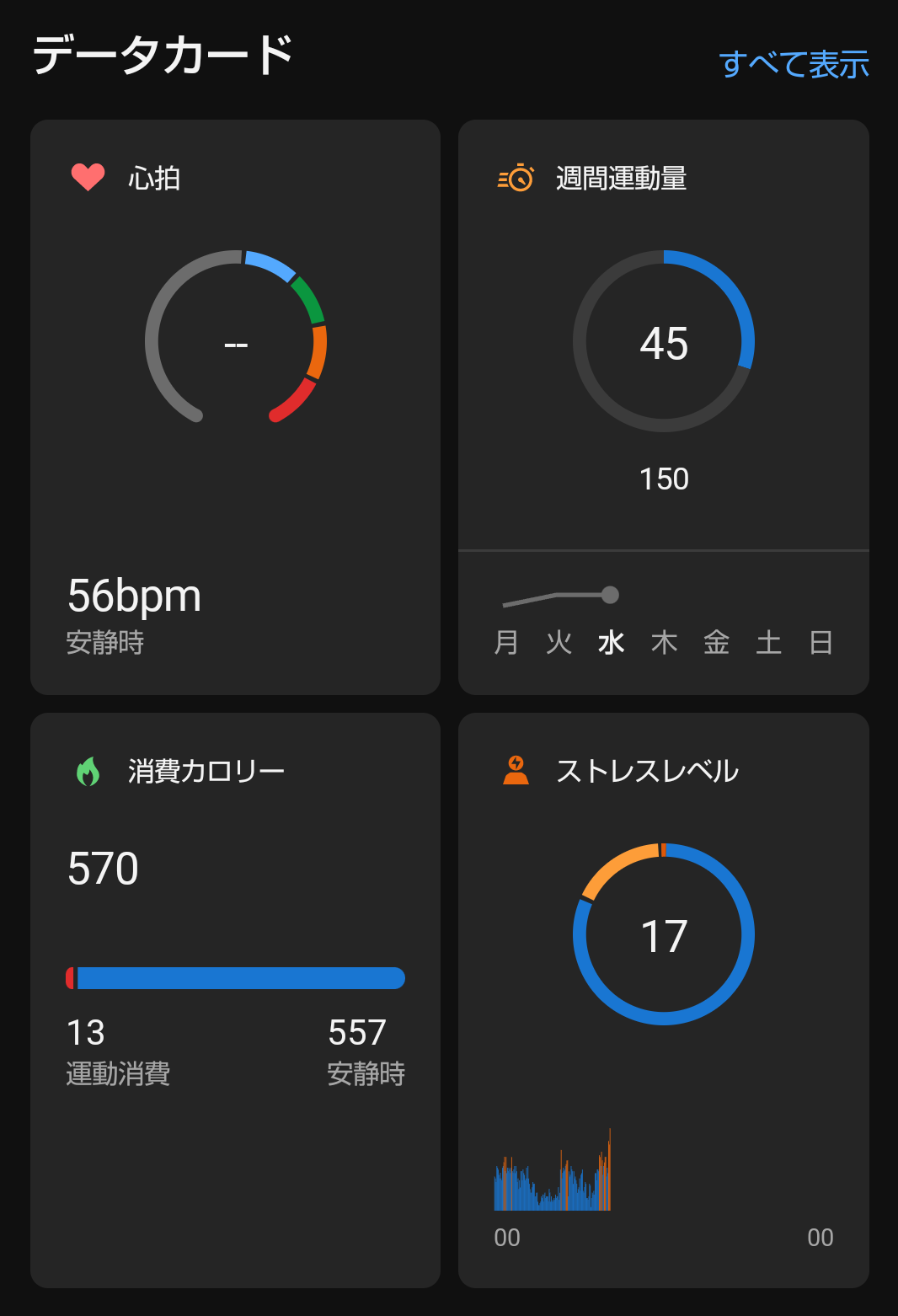Open the 週間運動量 weekly activity card
The height and width of the screenshot is (1316, 898).
[663, 407]
